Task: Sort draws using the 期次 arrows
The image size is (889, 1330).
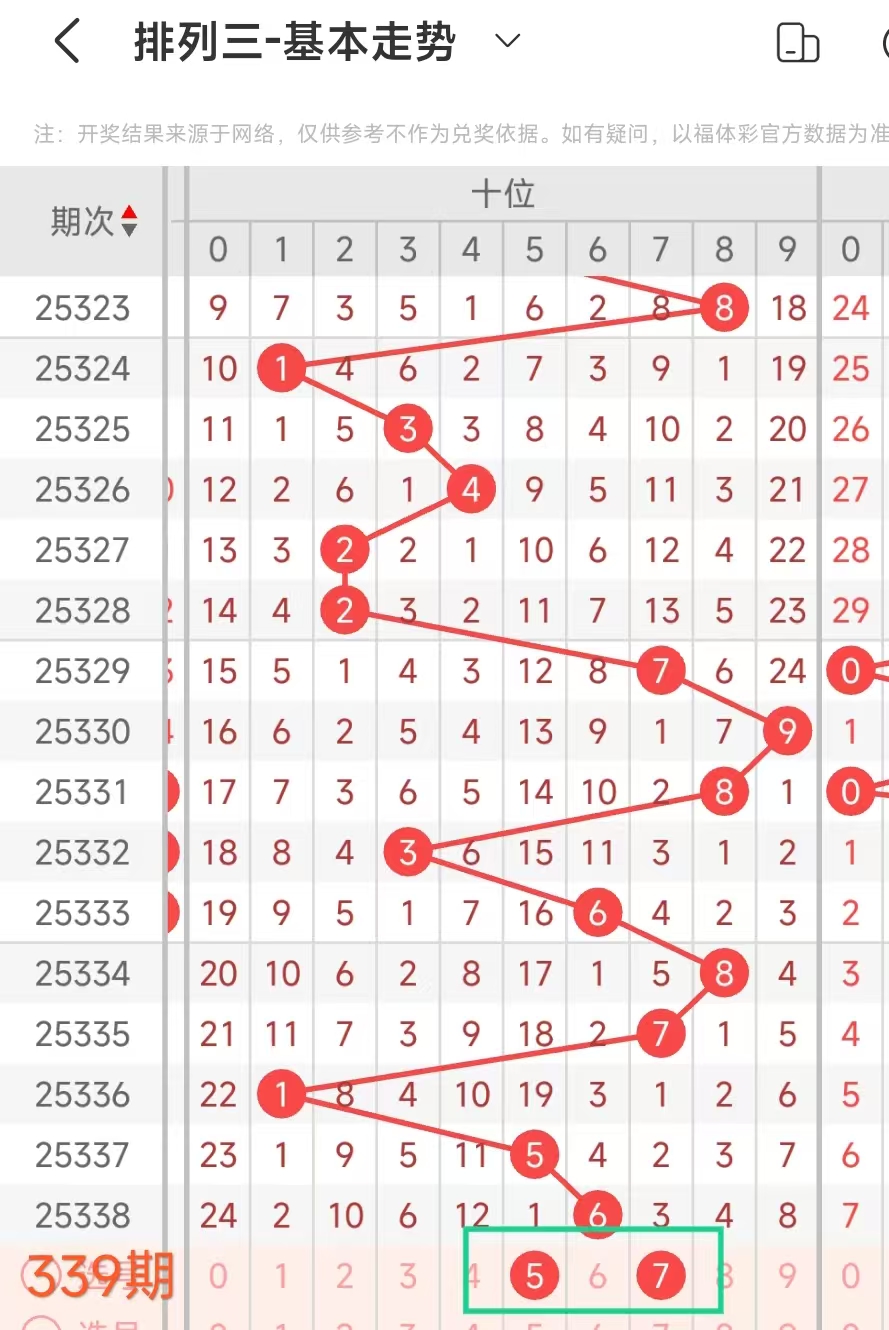Action: click(129, 221)
